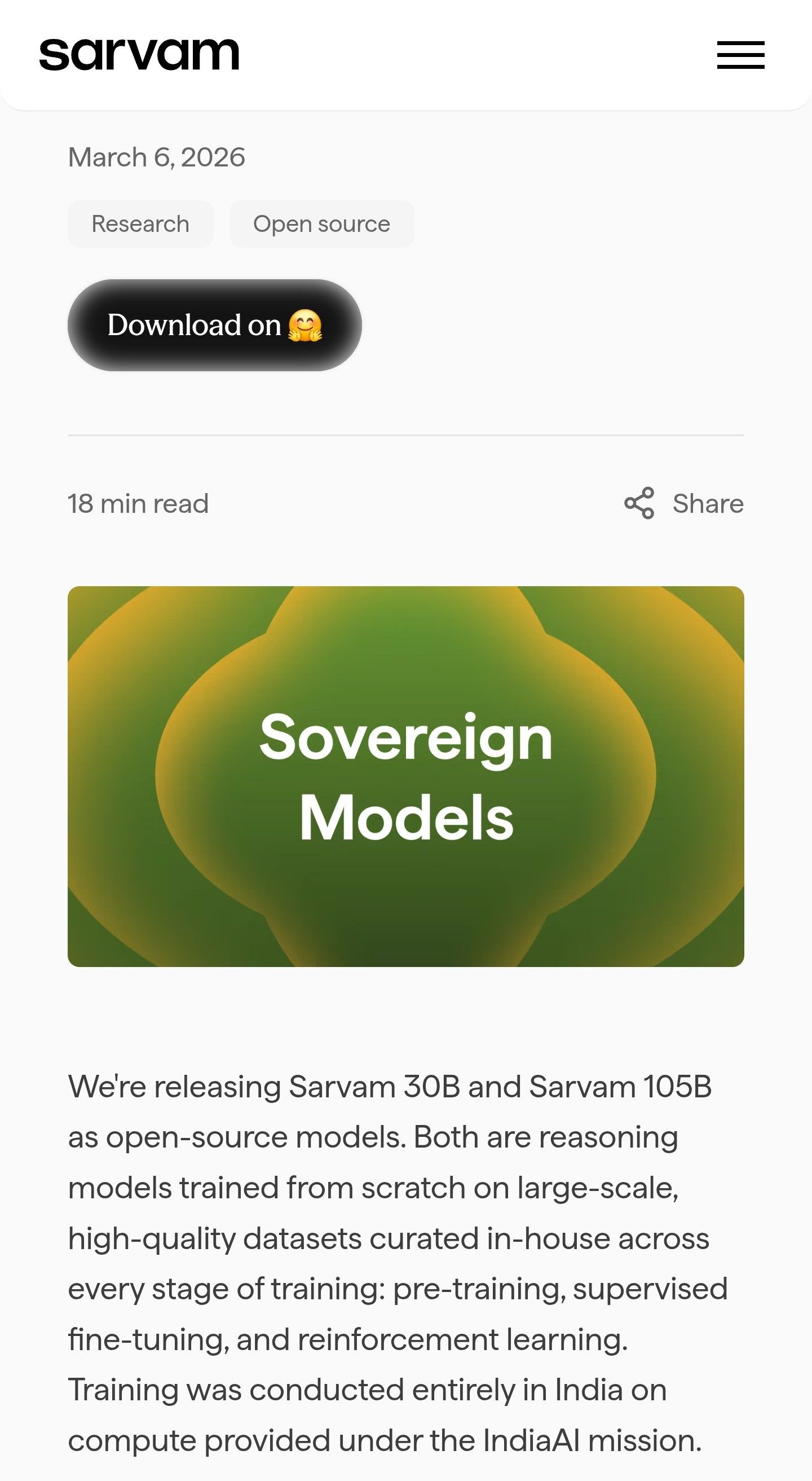
Task: Open the hamburger menu
Action: (x=740, y=55)
